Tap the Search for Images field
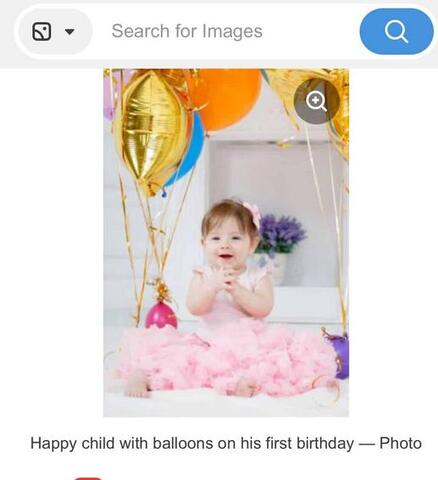Viewport: 438px width, 480px height. tap(227, 31)
